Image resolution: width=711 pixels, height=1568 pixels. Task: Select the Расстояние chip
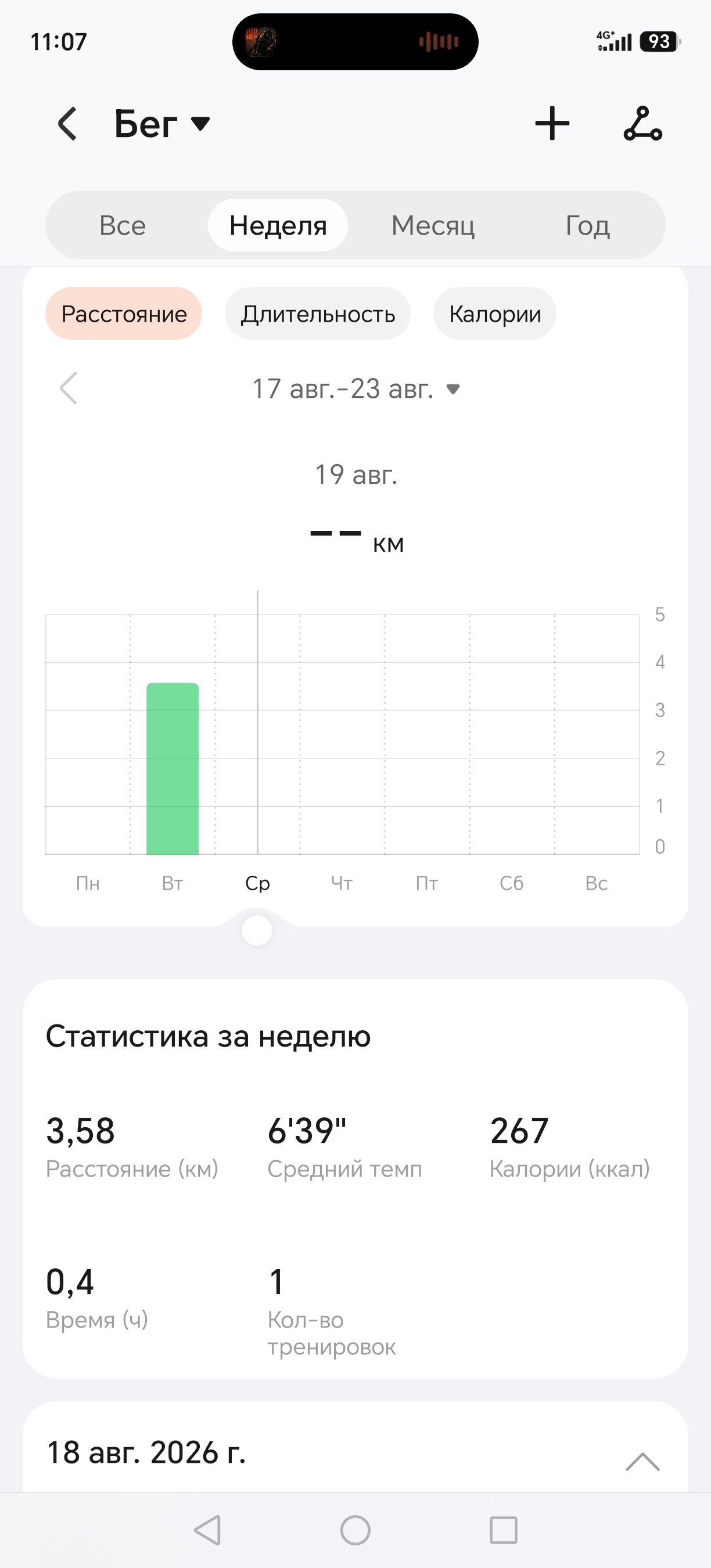[x=124, y=314]
